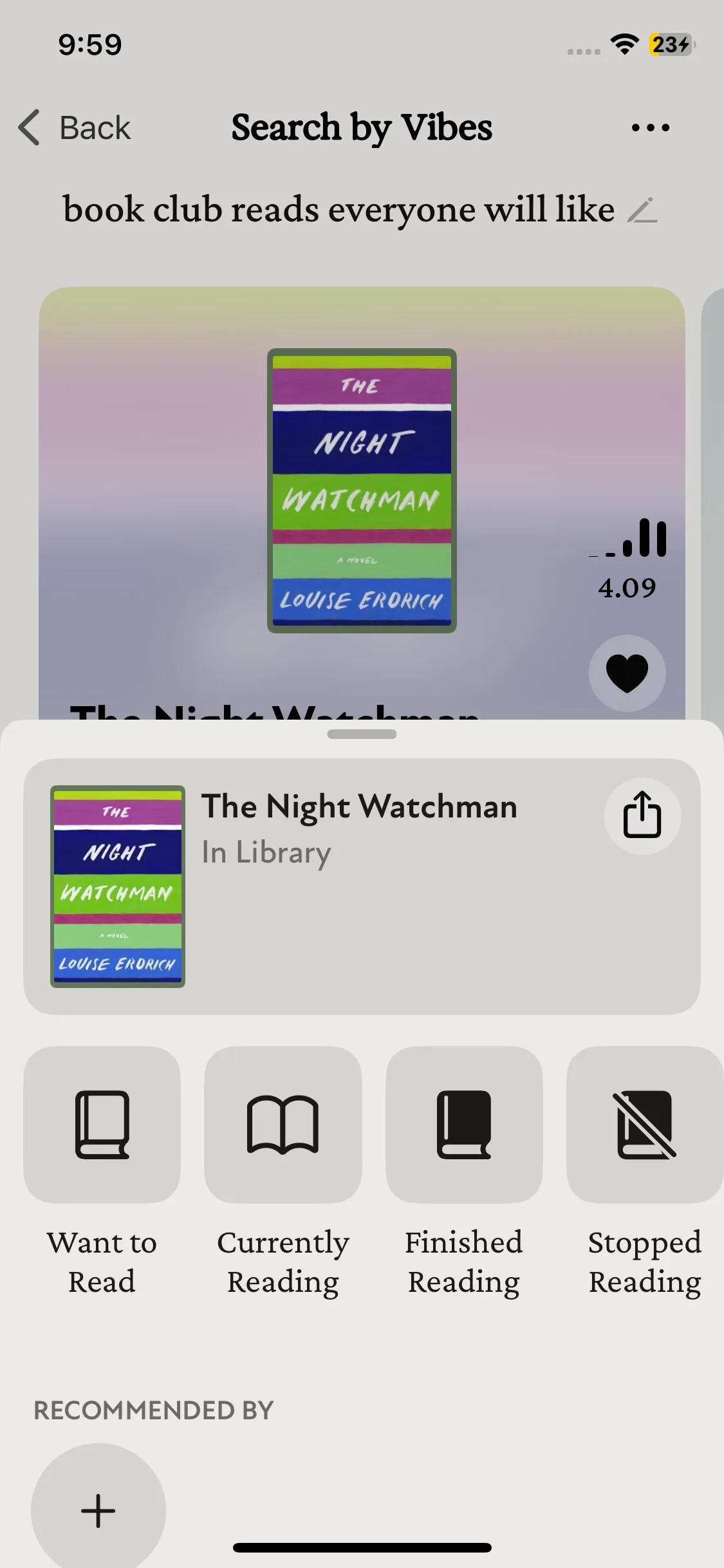Tap the heart on The Night Watchman
The height and width of the screenshot is (1568, 724).
(x=627, y=673)
